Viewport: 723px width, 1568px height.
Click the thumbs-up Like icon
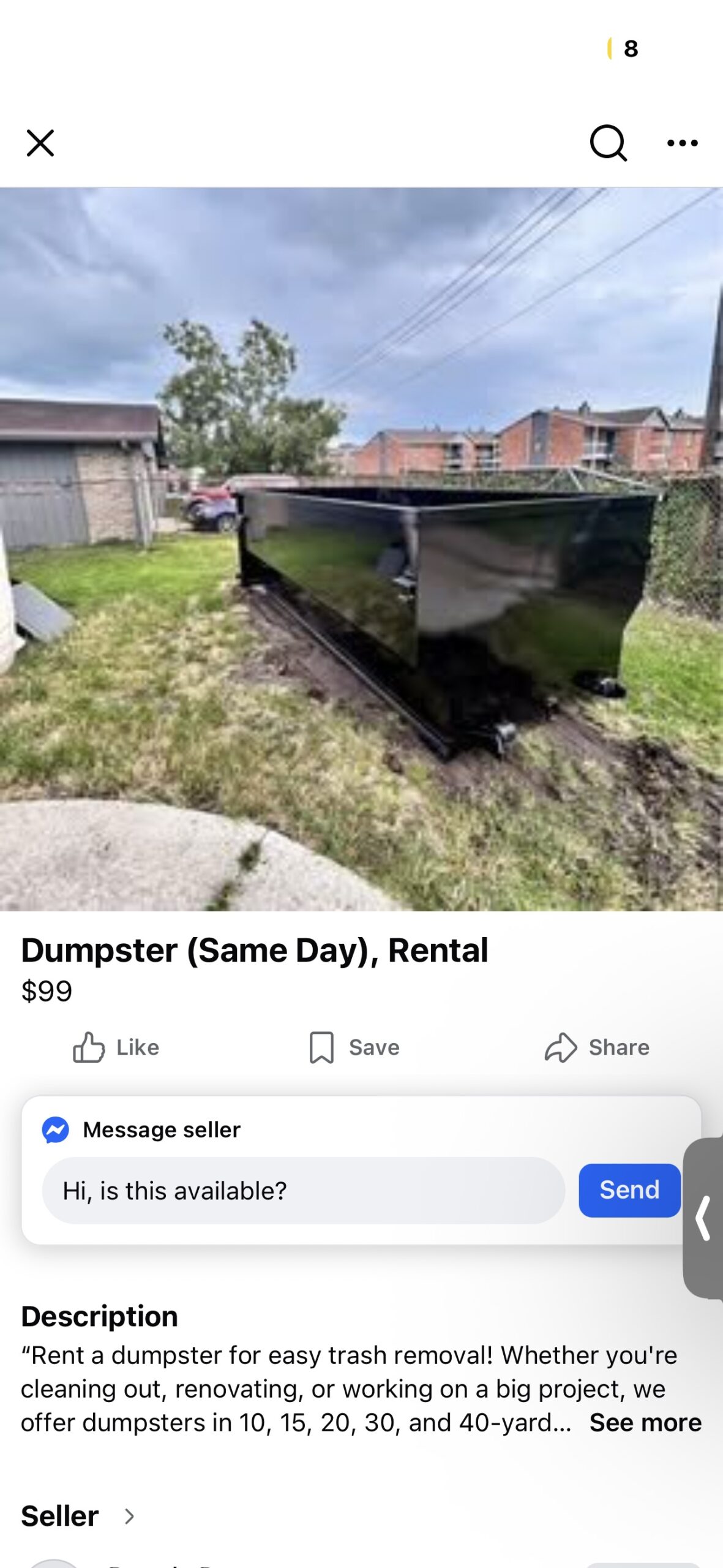tap(89, 1047)
